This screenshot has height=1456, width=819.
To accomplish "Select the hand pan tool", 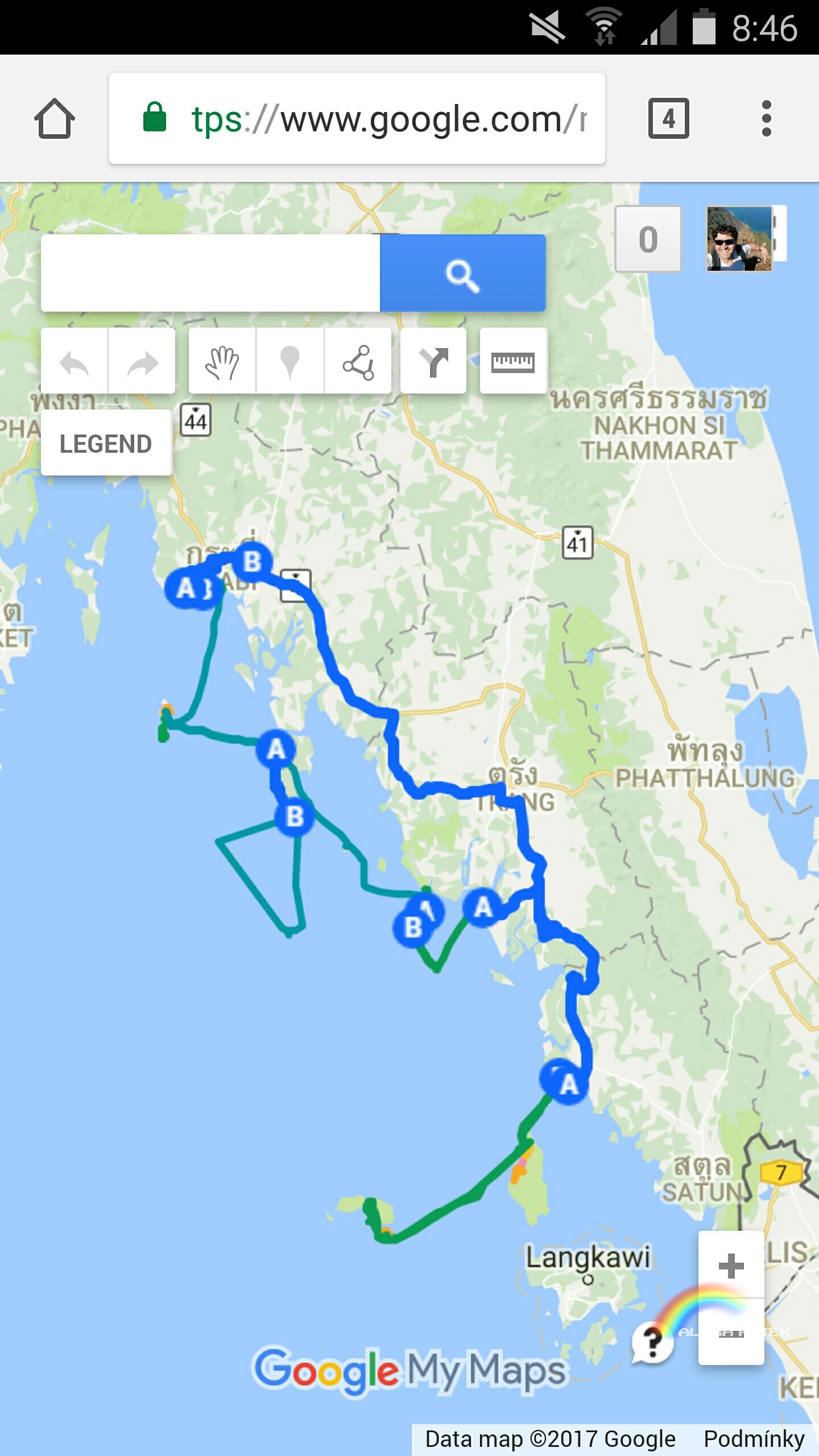I will pos(222,361).
